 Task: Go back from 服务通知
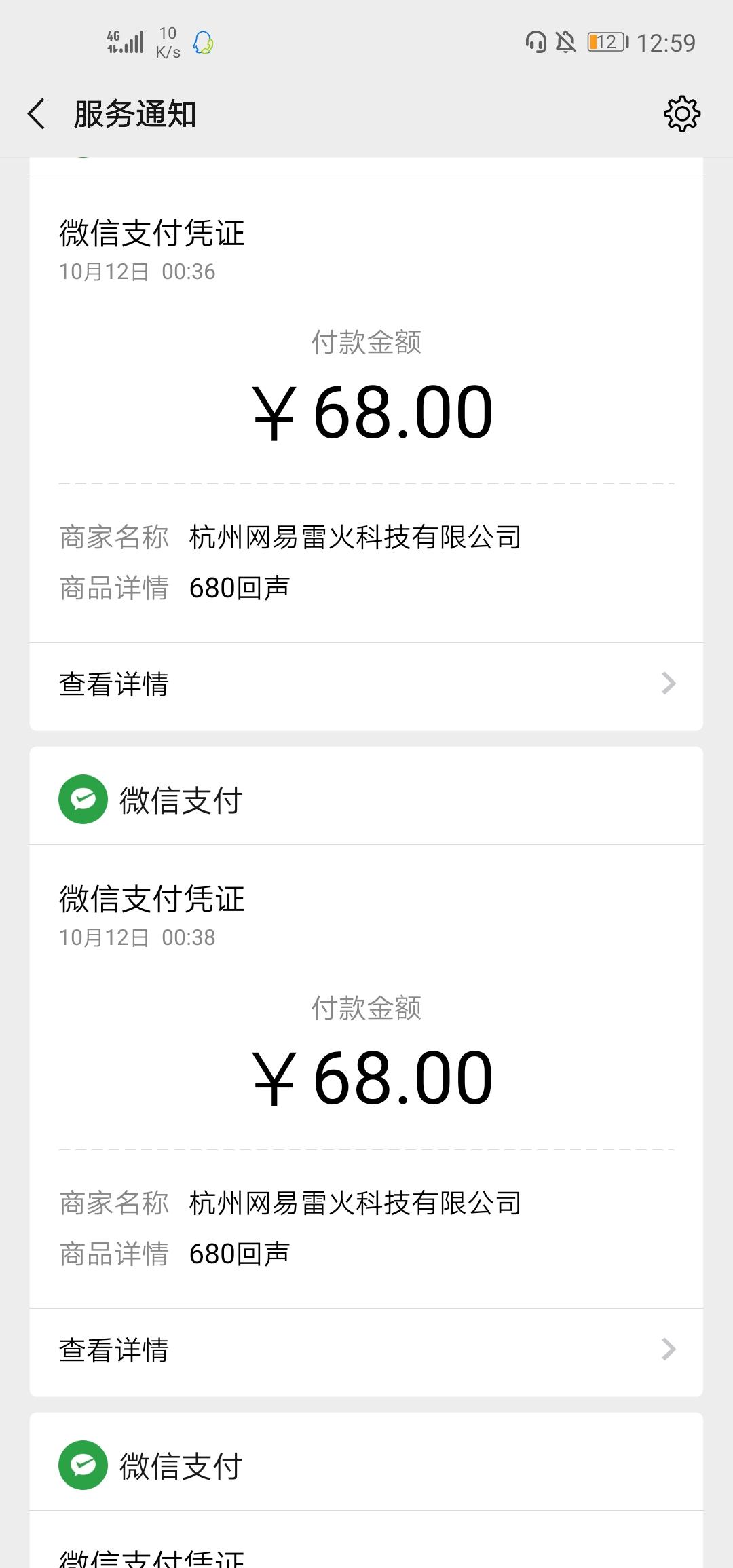pyautogui.click(x=37, y=113)
